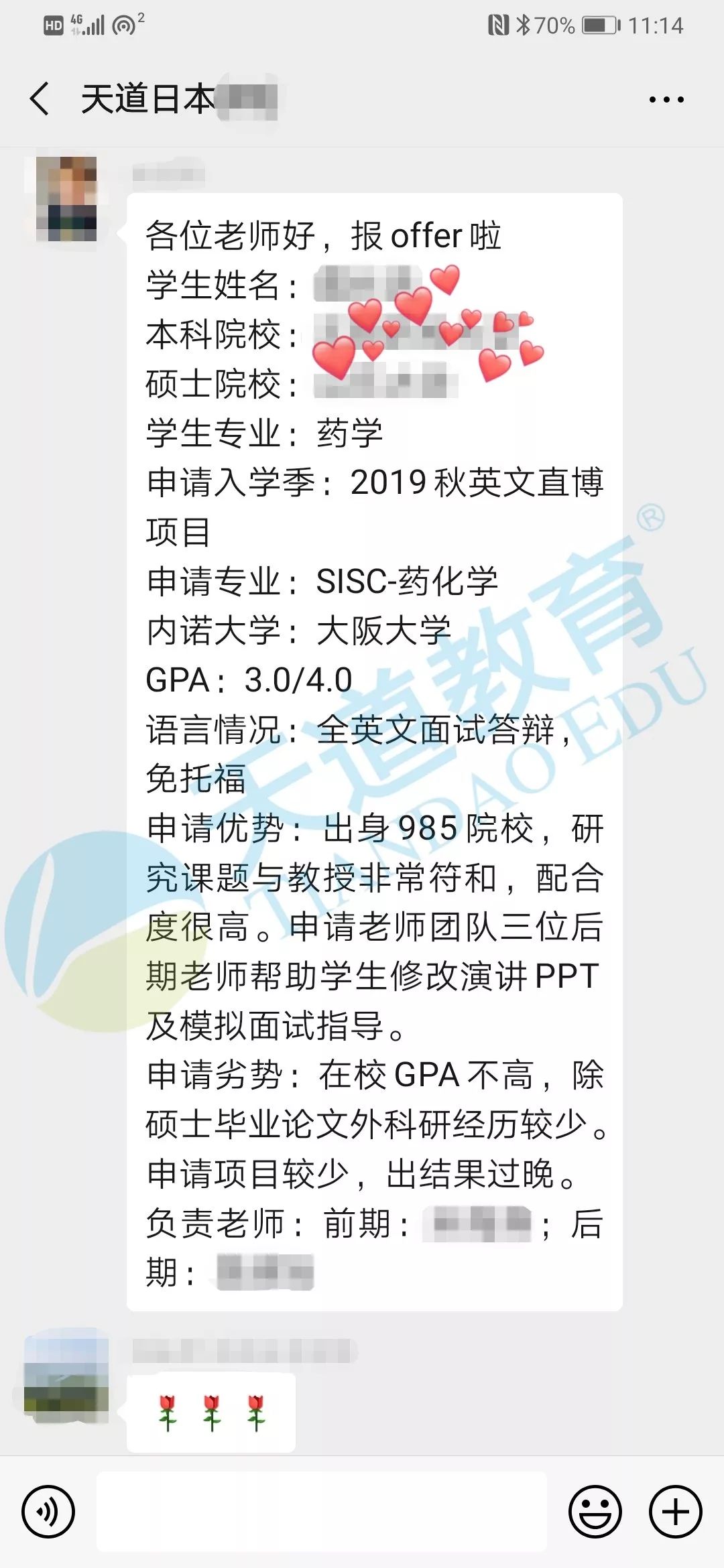Switch to voice message input

click(x=48, y=1512)
